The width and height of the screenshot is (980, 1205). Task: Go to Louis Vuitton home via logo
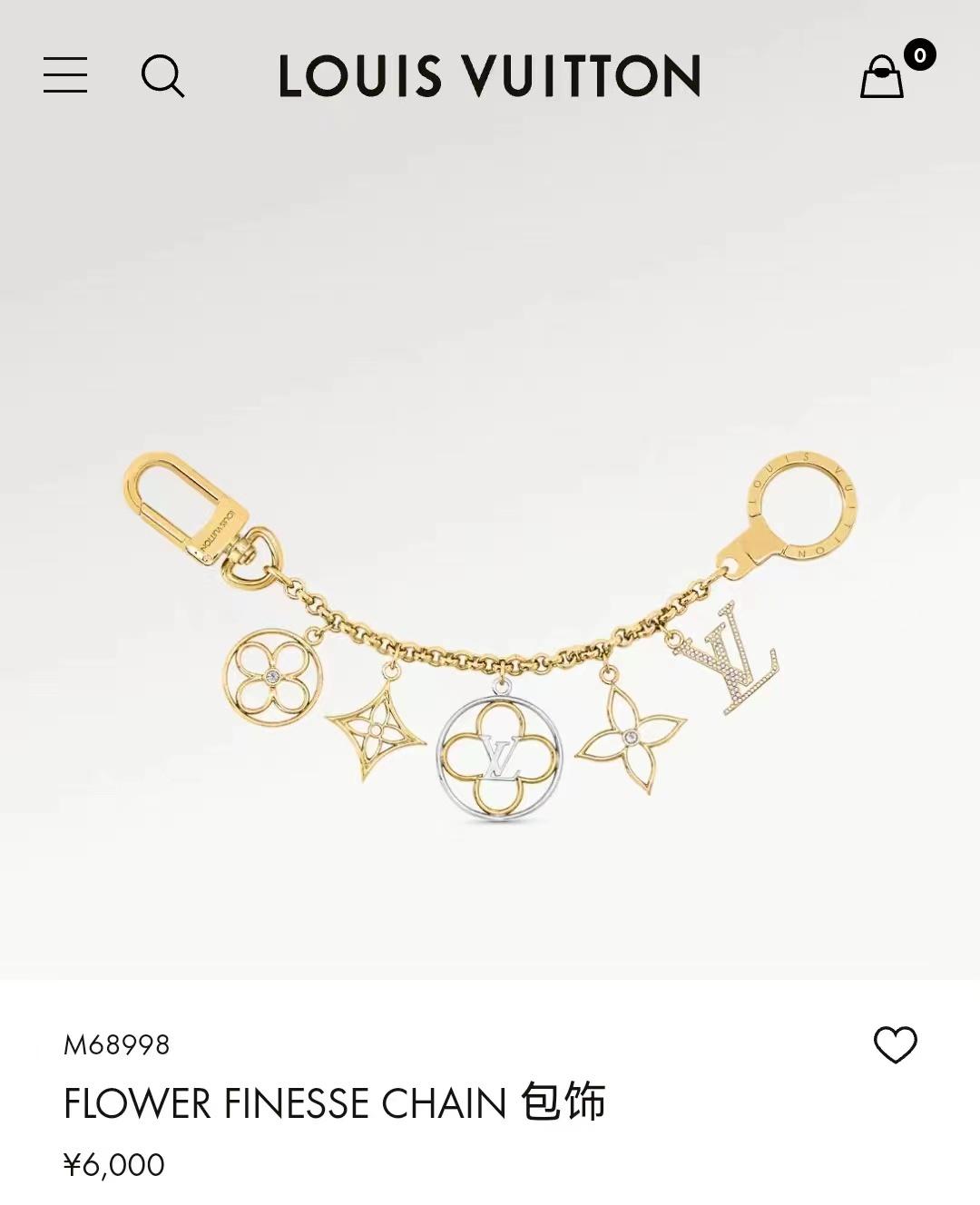pyautogui.click(x=489, y=75)
